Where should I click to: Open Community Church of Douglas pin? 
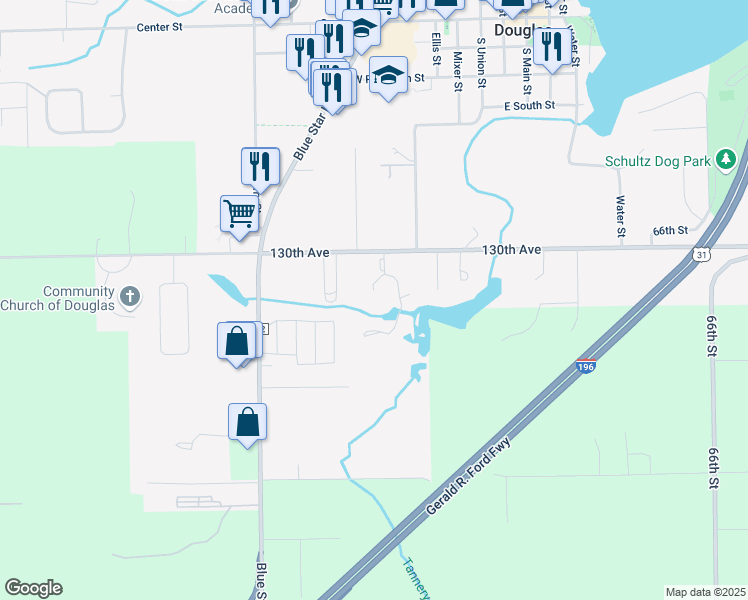128,296
